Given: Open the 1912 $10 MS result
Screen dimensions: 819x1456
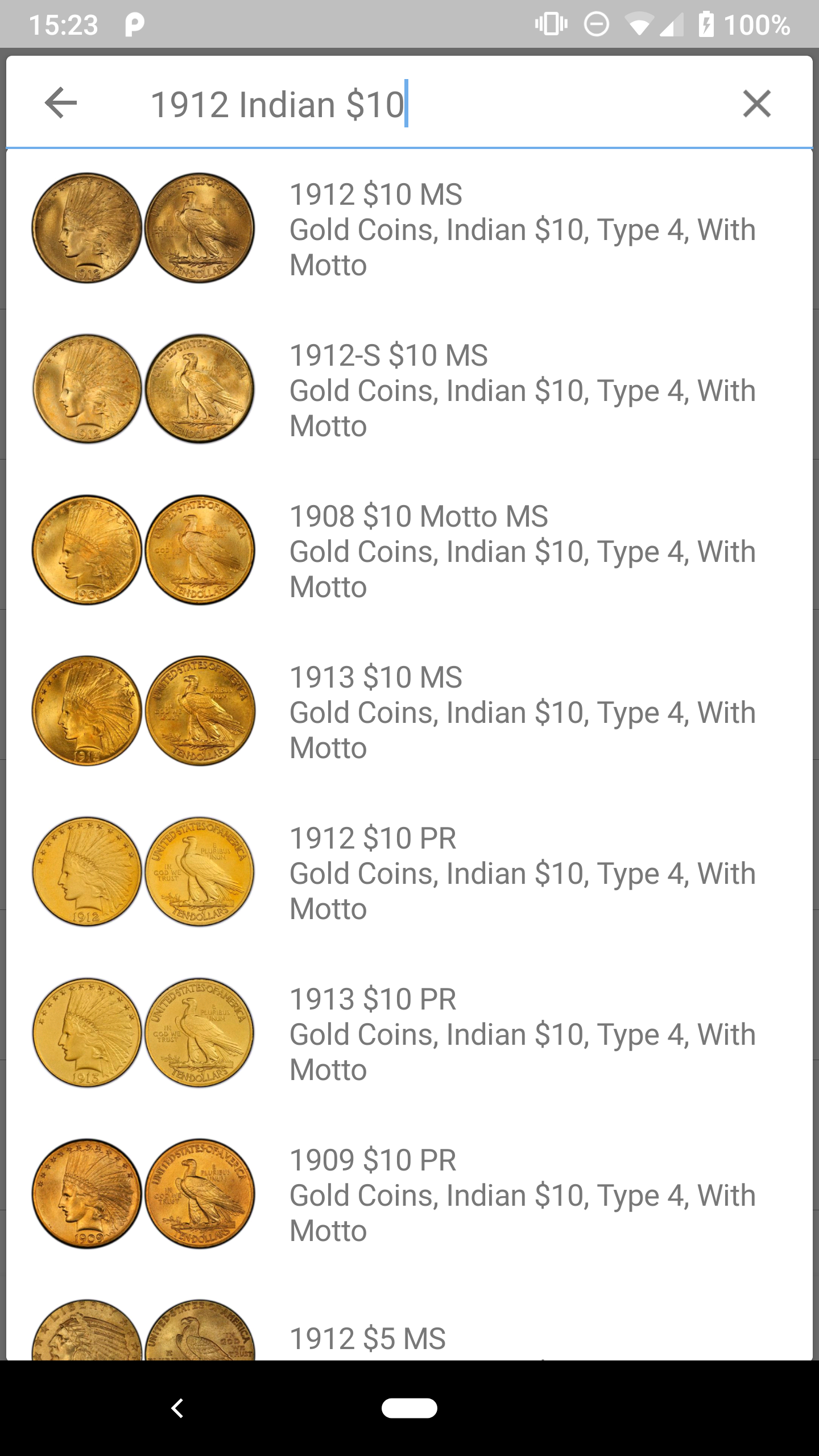Looking at the screenshot, I should point(409,229).
